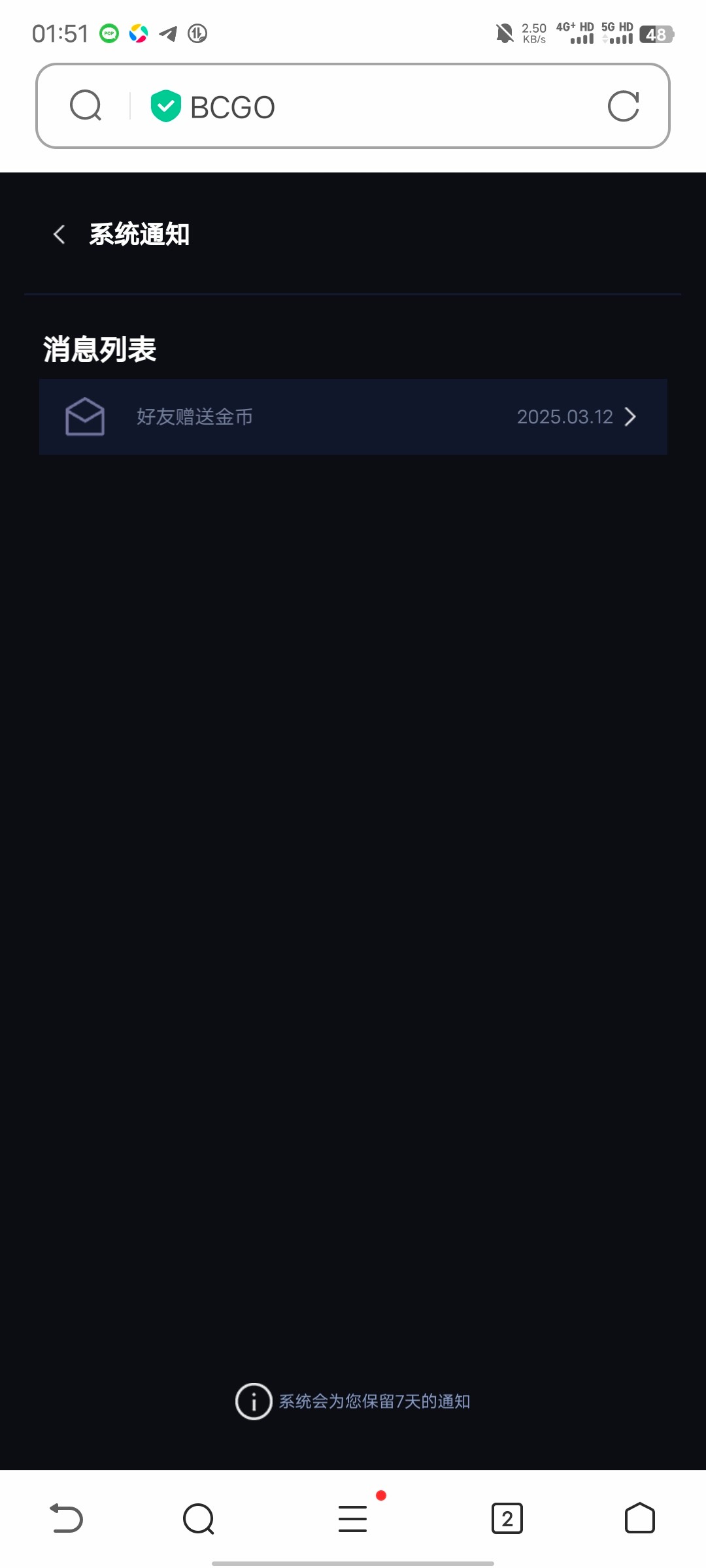Screen dimensions: 706x1568
Task: Go to the browser home page
Action: 640,1518
